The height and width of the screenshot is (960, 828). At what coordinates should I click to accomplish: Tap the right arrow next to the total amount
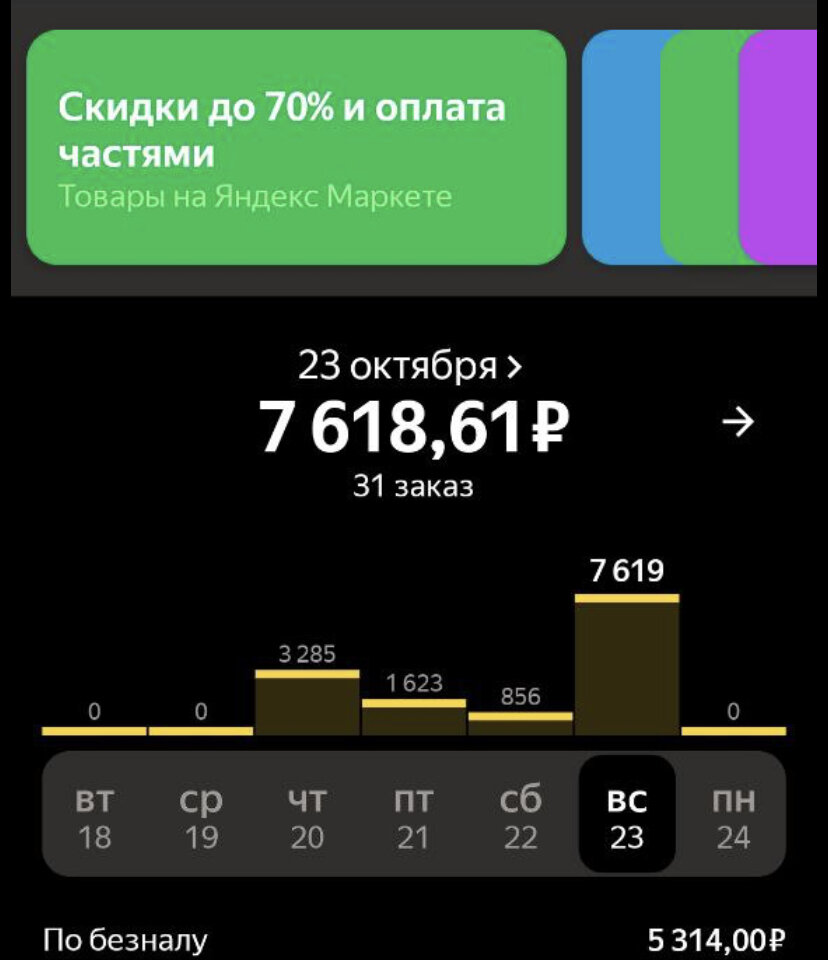739,423
